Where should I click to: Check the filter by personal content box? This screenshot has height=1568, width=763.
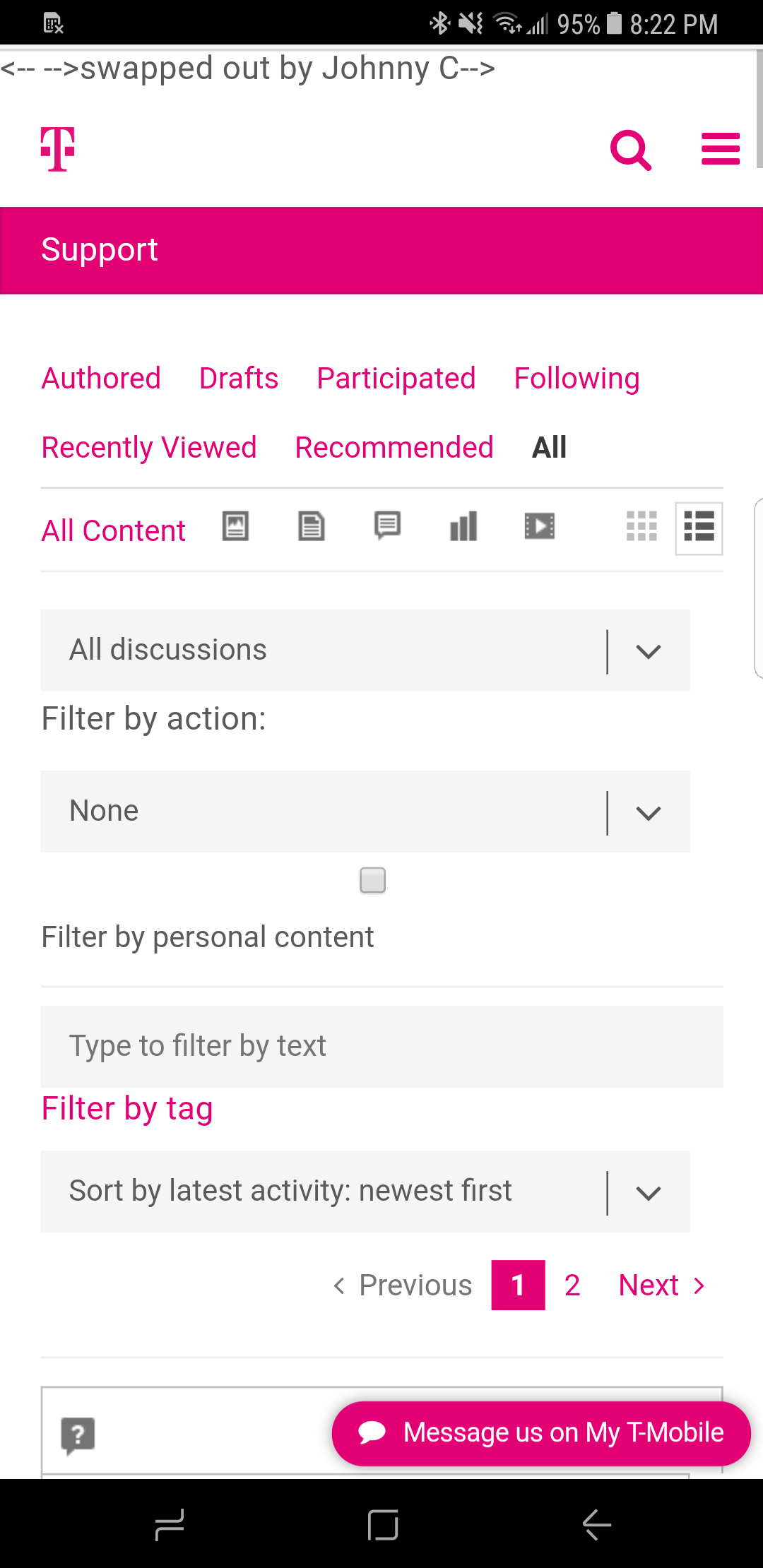[x=372, y=881]
